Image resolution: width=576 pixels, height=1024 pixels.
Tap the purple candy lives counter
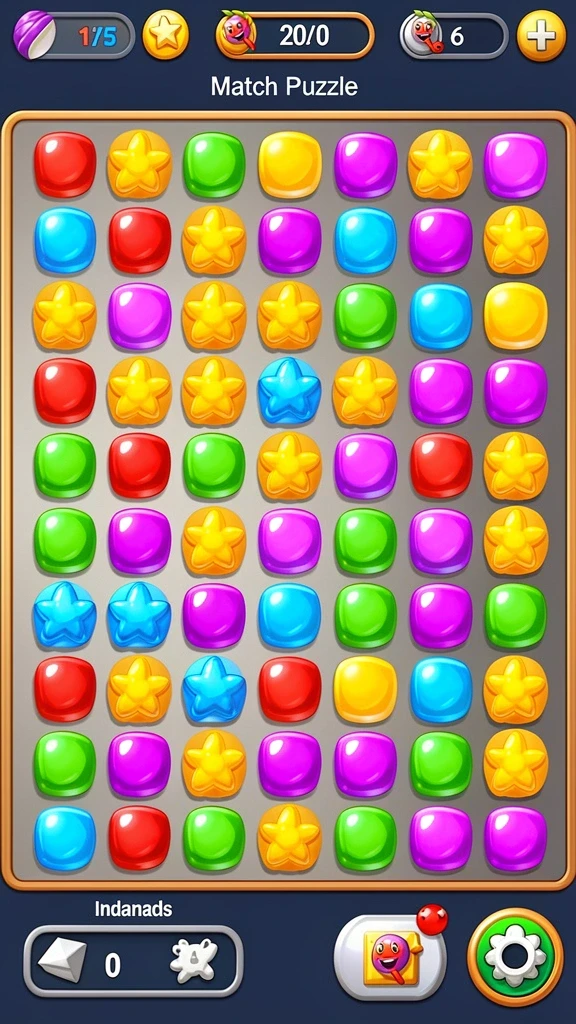point(74,36)
